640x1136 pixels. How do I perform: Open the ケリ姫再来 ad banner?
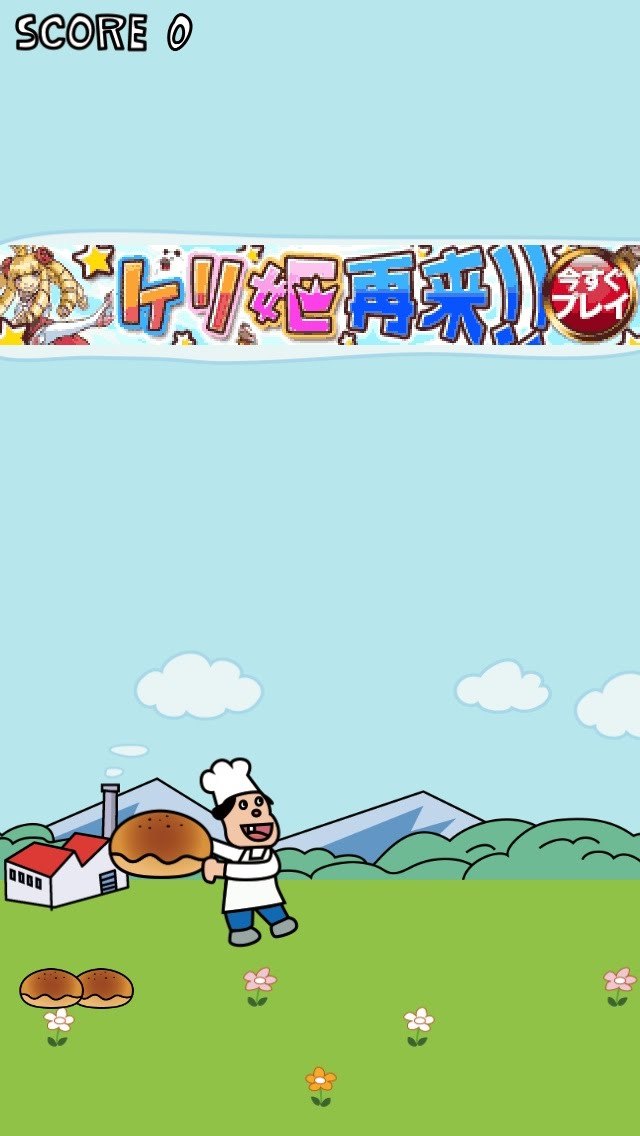[320, 296]
